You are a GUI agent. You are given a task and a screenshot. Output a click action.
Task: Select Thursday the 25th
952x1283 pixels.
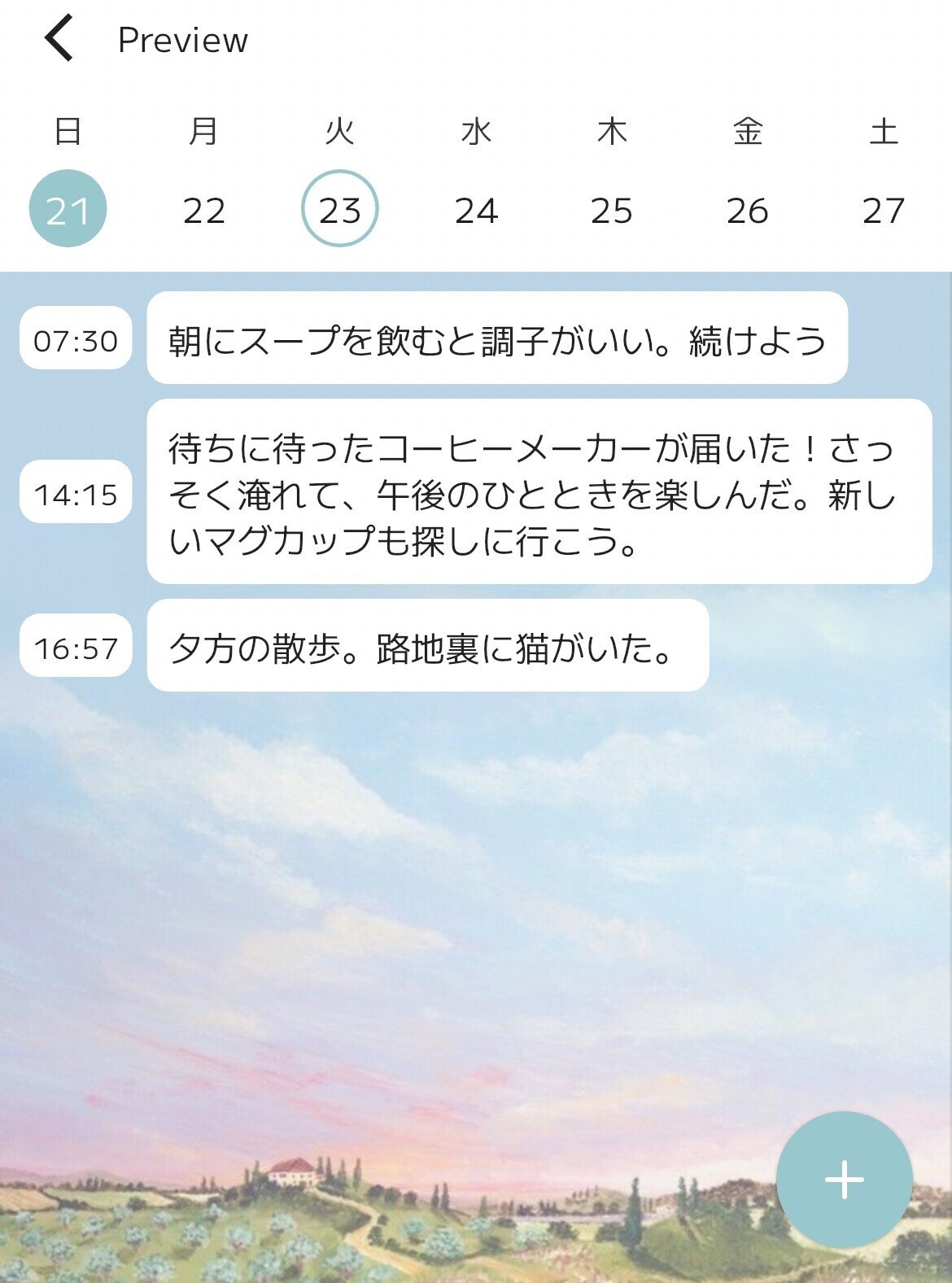point(611,210)
